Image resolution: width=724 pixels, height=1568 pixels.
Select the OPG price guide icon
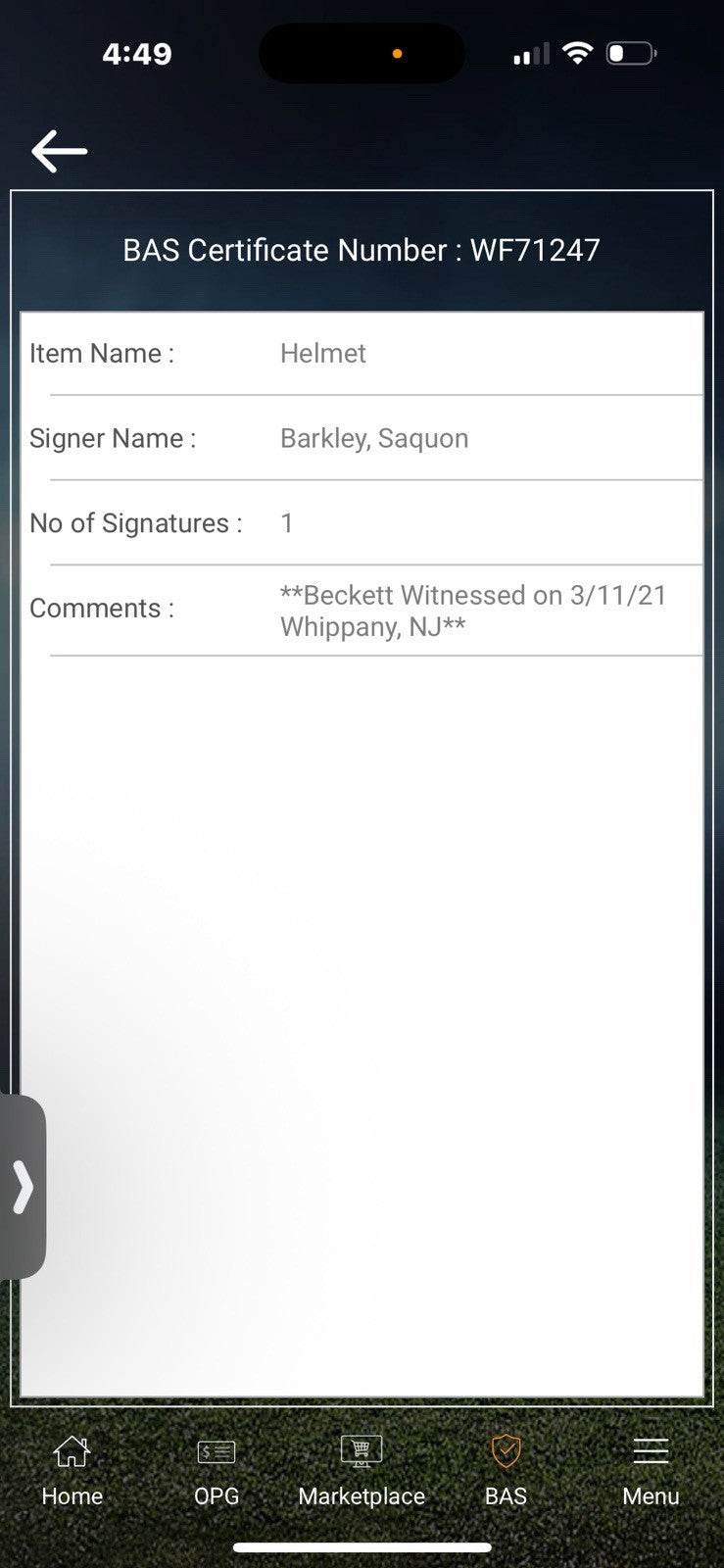pyautogui.click(x=216, y=1451)
